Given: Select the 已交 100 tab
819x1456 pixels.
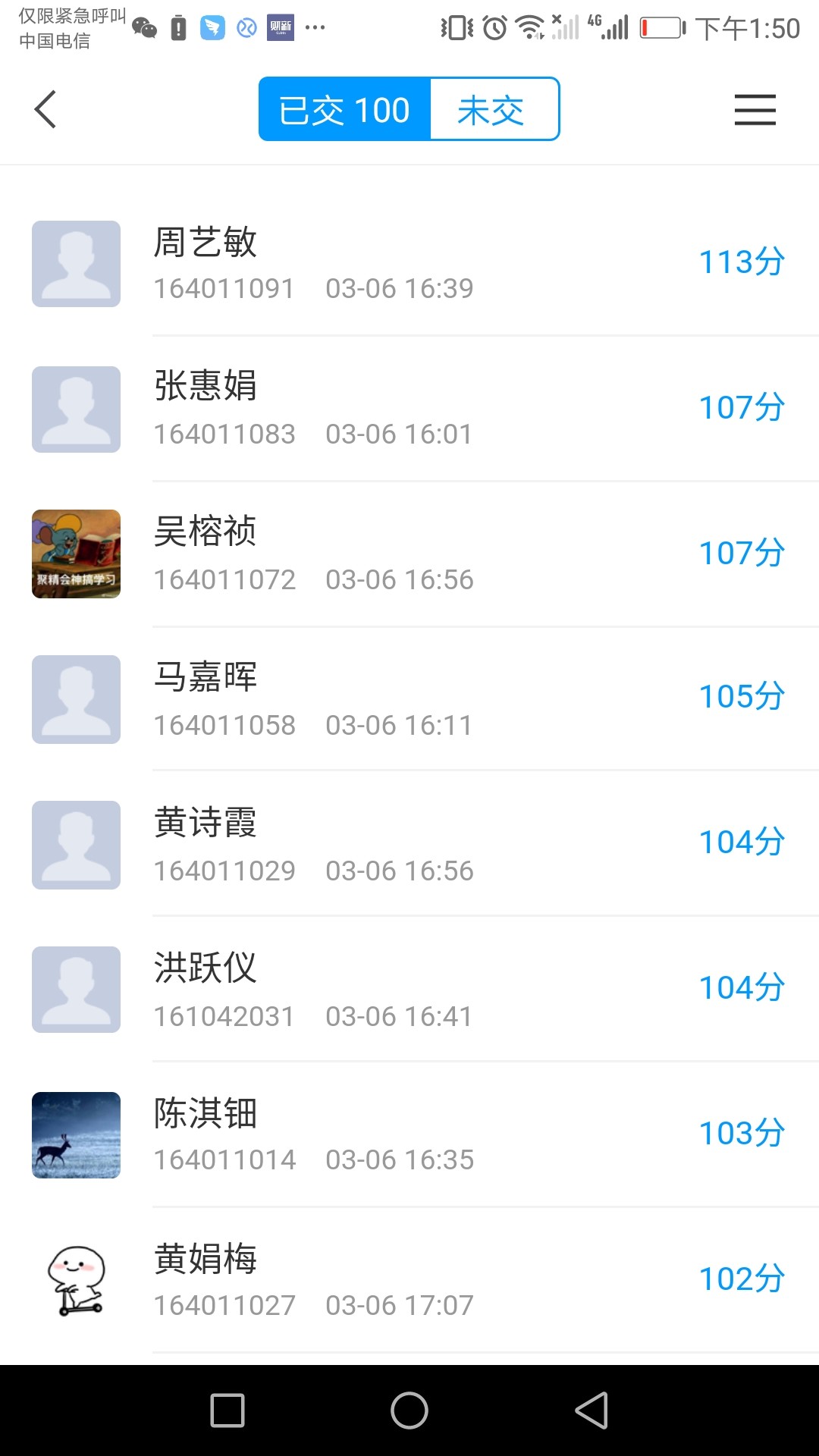Looking at the screenshot, I should (x=345, y=109).
